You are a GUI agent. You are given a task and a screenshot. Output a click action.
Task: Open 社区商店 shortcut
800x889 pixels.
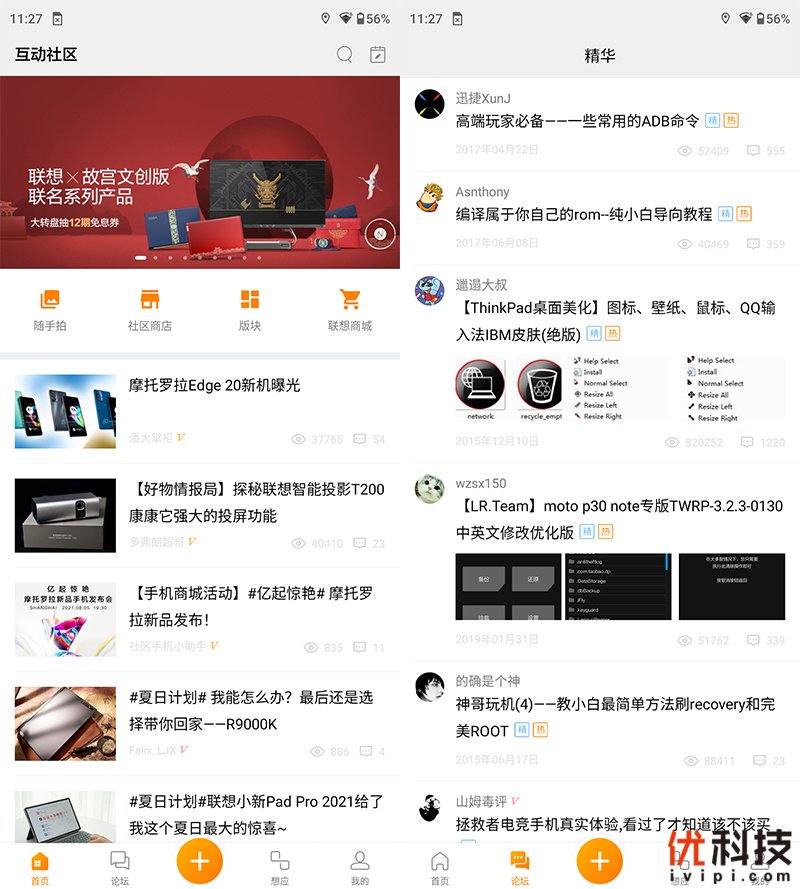click(150, 310)
